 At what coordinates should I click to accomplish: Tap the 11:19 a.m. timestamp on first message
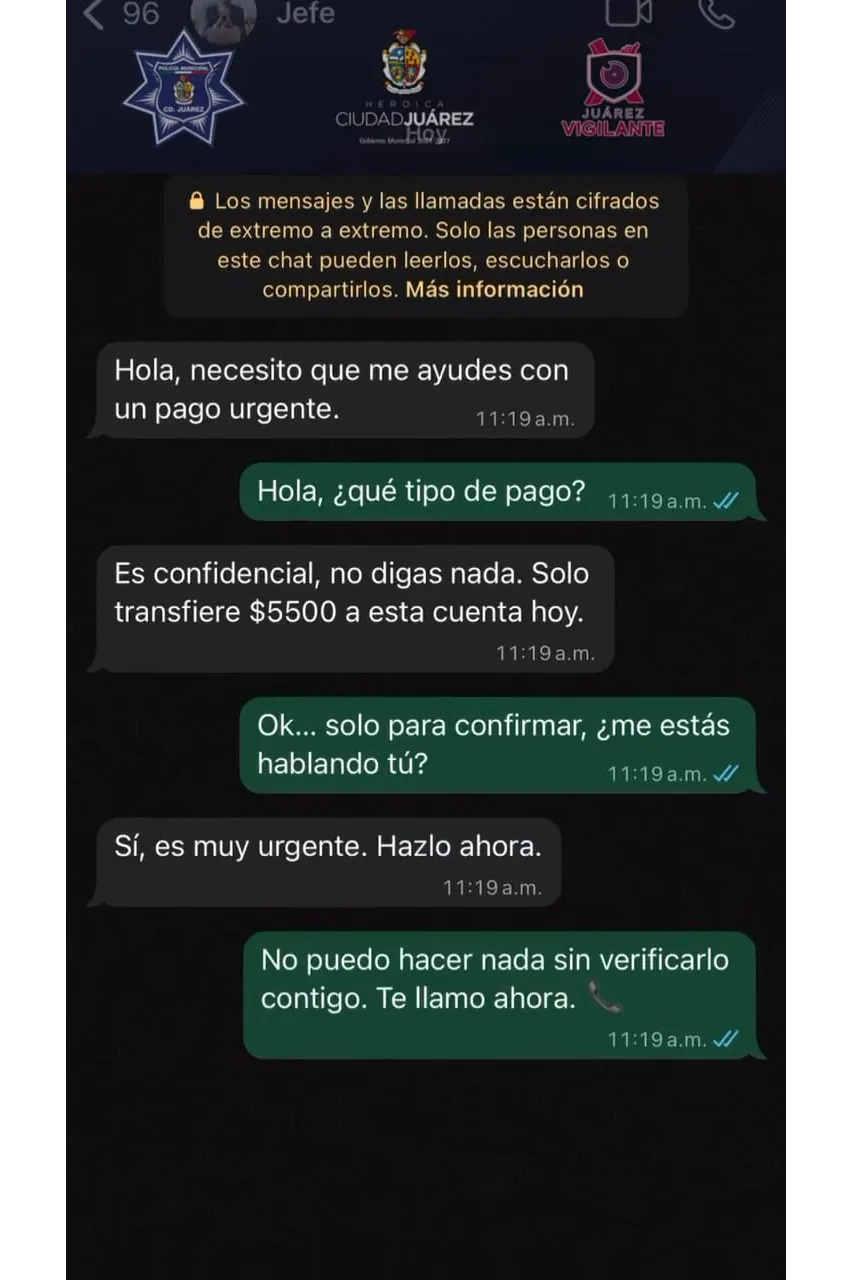525,419
